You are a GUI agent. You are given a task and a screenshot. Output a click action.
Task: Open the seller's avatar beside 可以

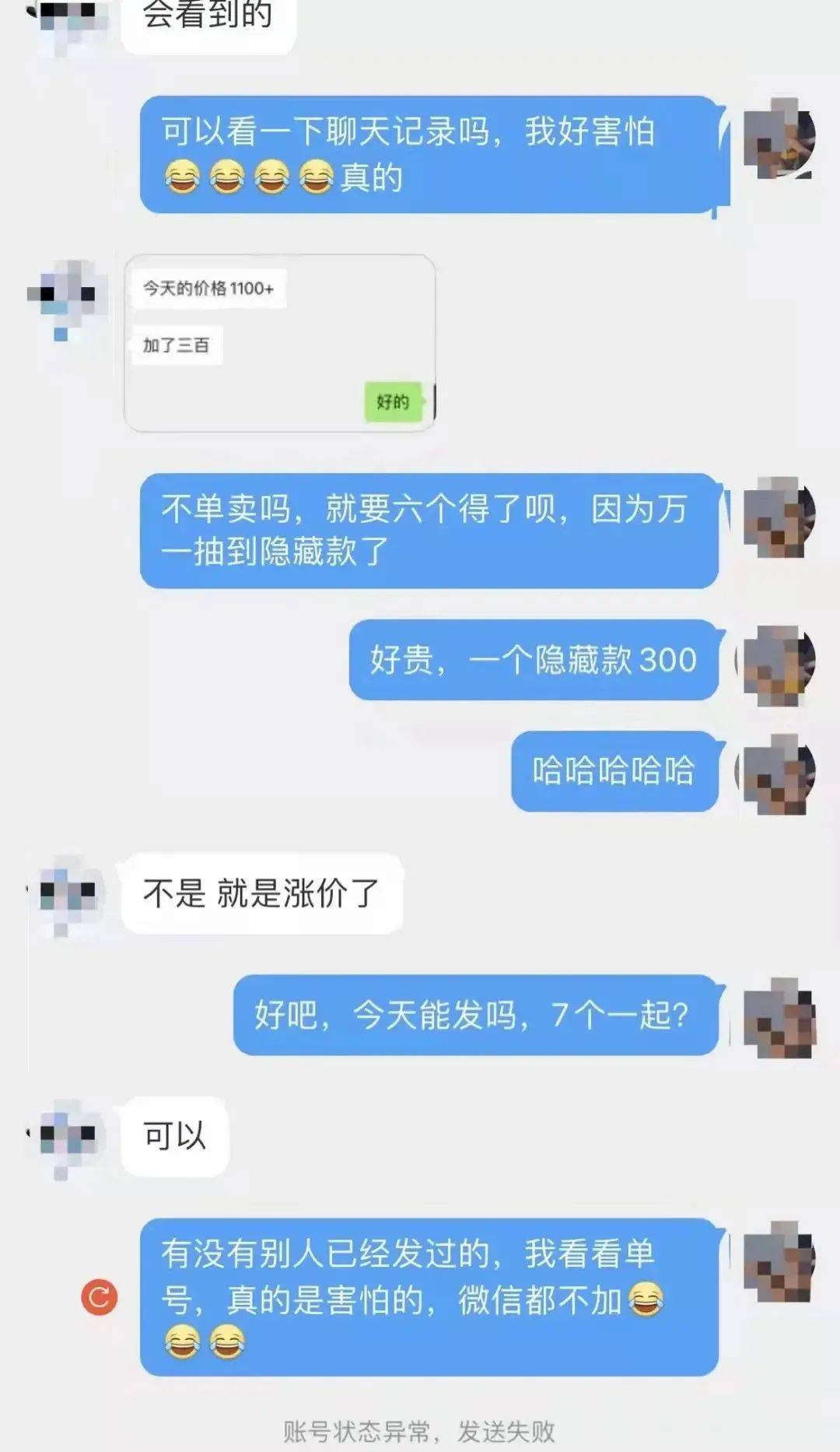67,1136
